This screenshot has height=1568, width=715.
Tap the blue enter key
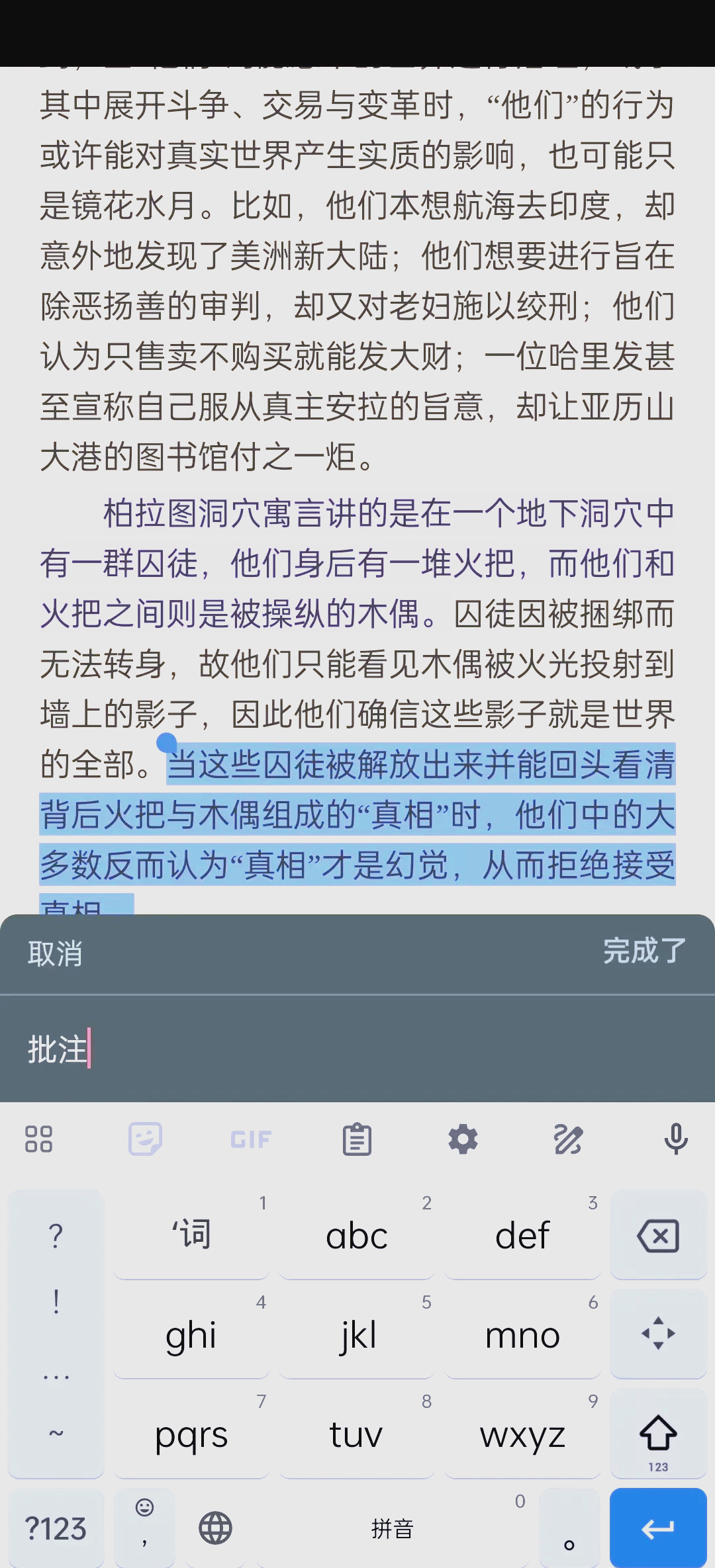(x=658, y=1528)
